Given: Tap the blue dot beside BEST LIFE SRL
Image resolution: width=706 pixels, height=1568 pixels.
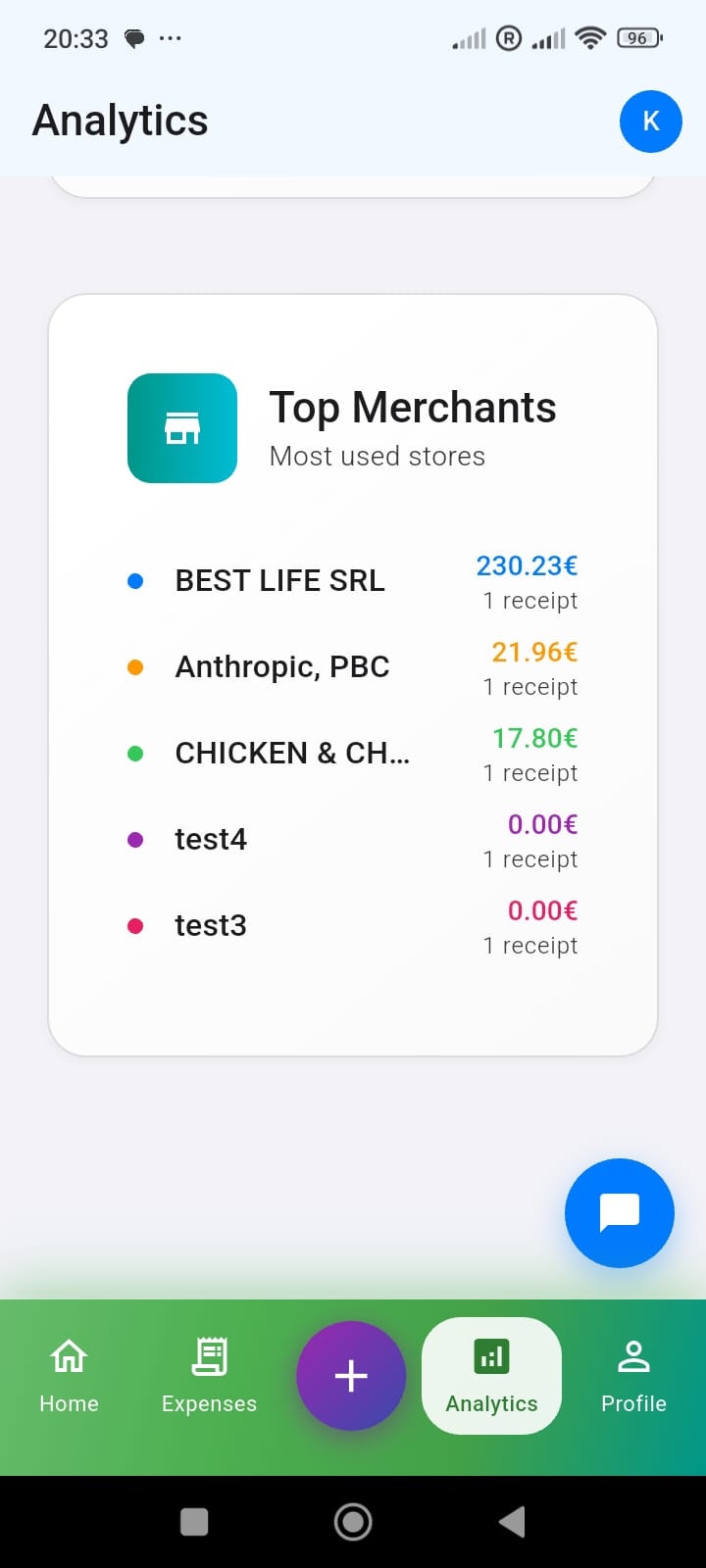Looking at the screenshot, I should 135,580.
